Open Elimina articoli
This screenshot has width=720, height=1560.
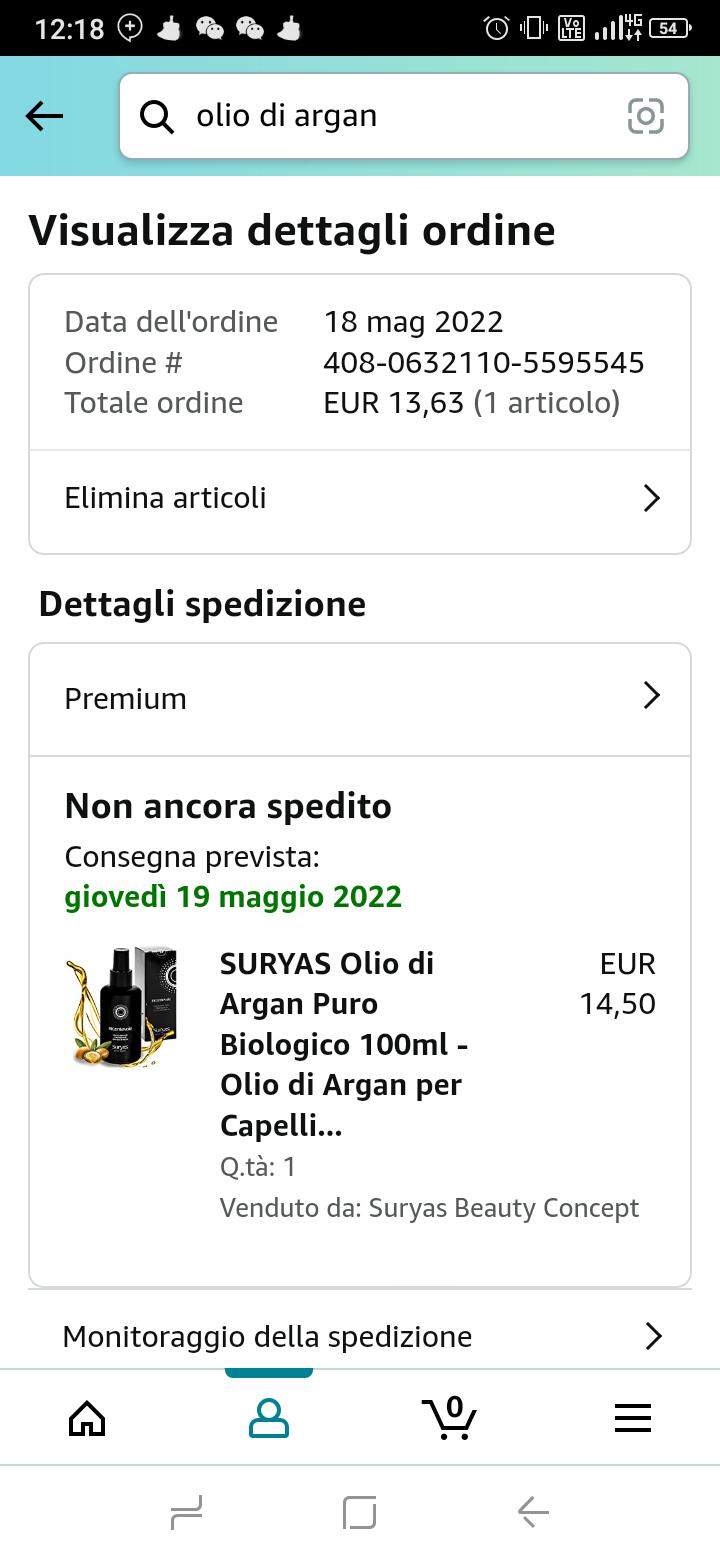pyautogui.click(x=360, y=498)
